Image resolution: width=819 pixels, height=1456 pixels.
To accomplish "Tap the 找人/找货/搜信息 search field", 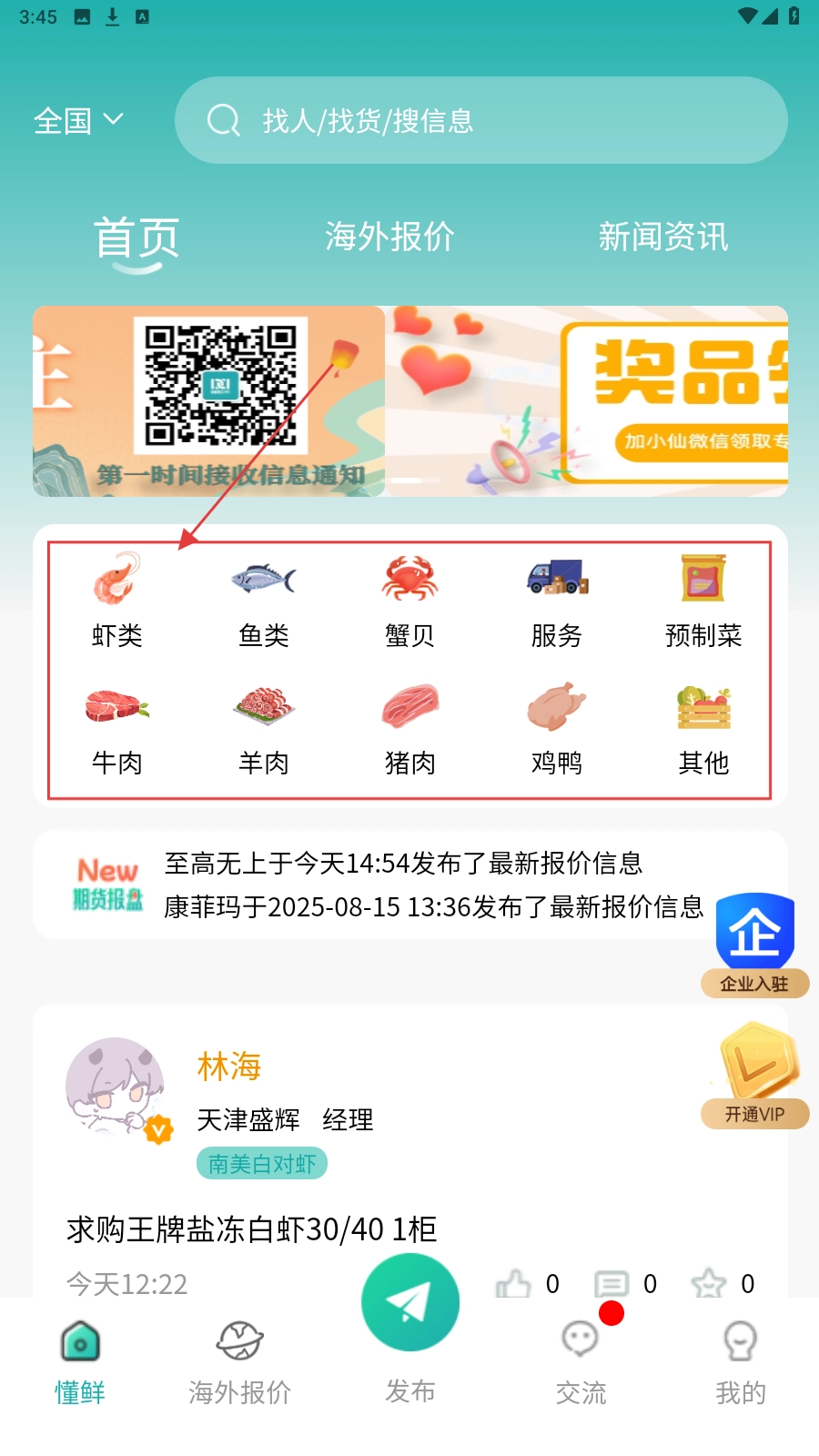I will 482,120.
